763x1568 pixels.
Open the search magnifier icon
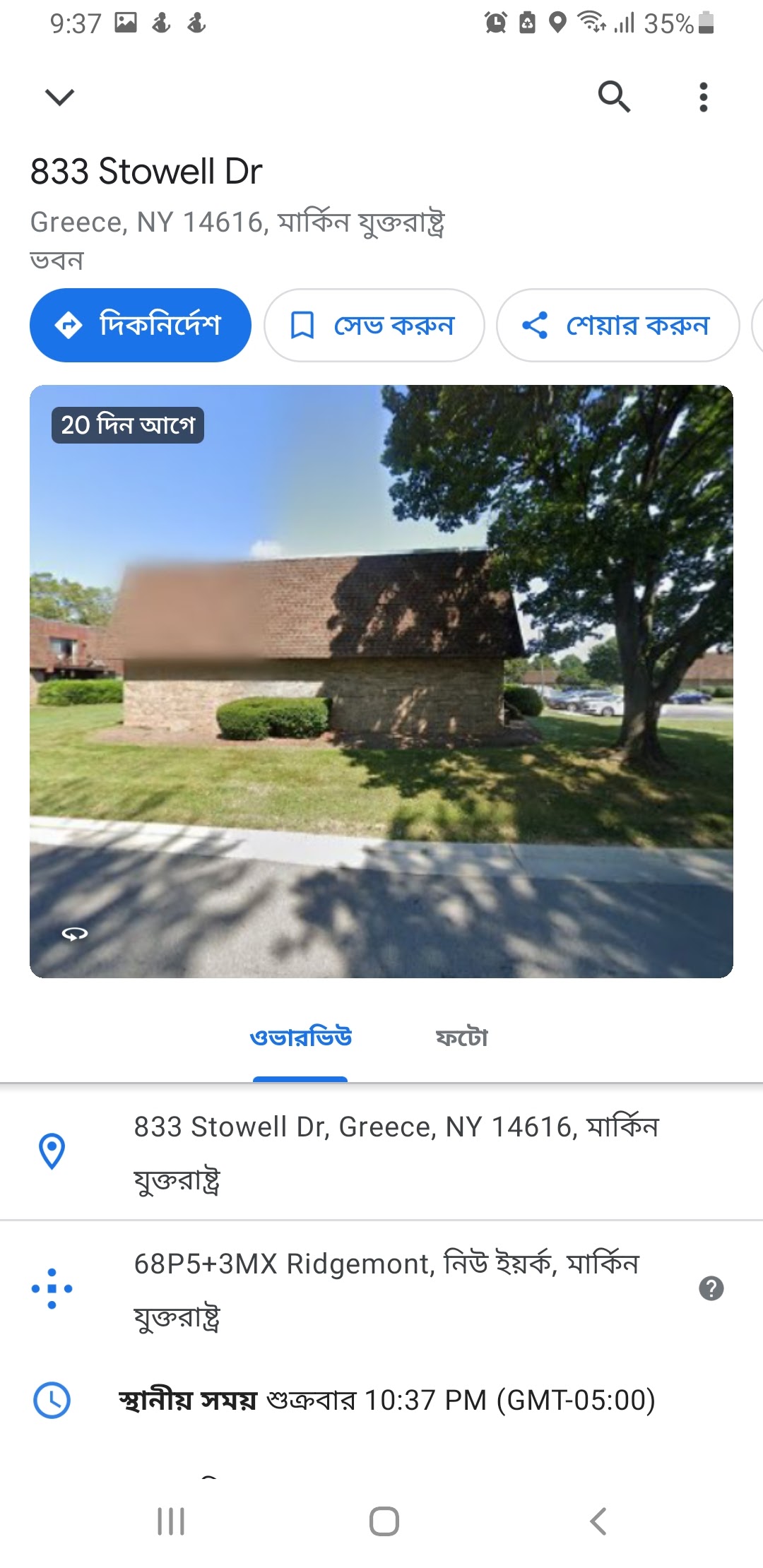[614, 97]
